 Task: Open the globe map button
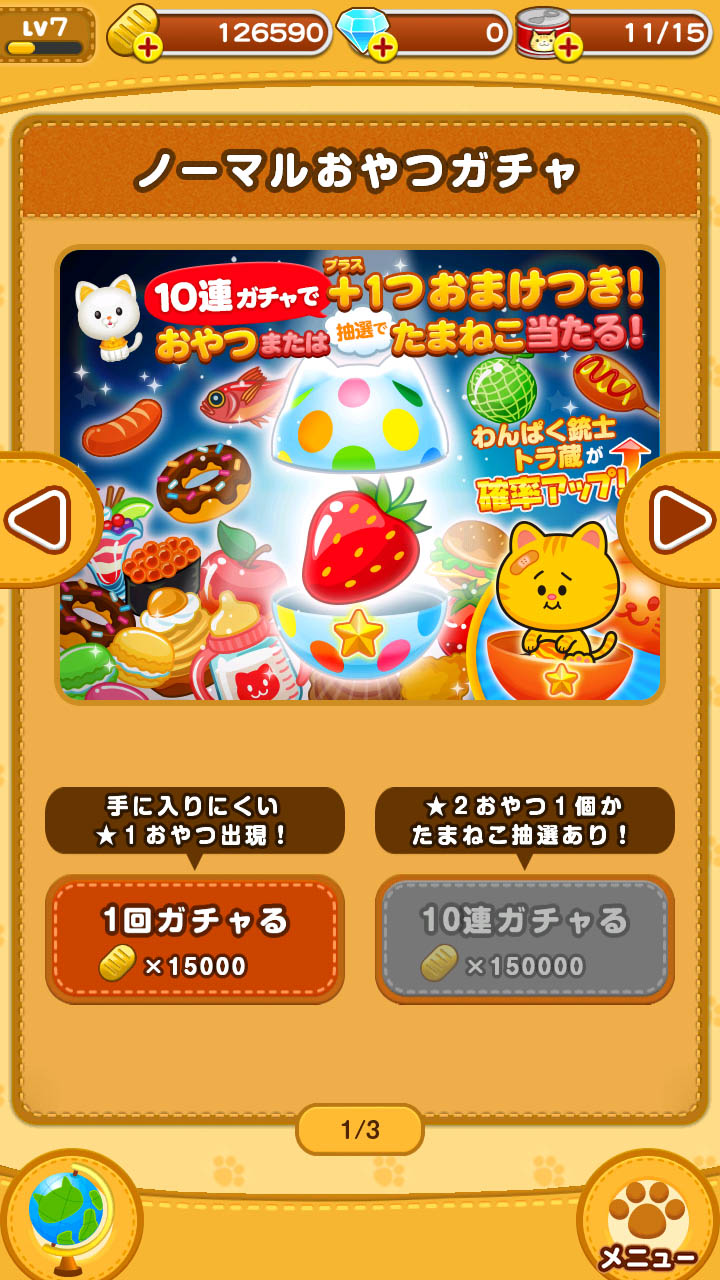68,1215
